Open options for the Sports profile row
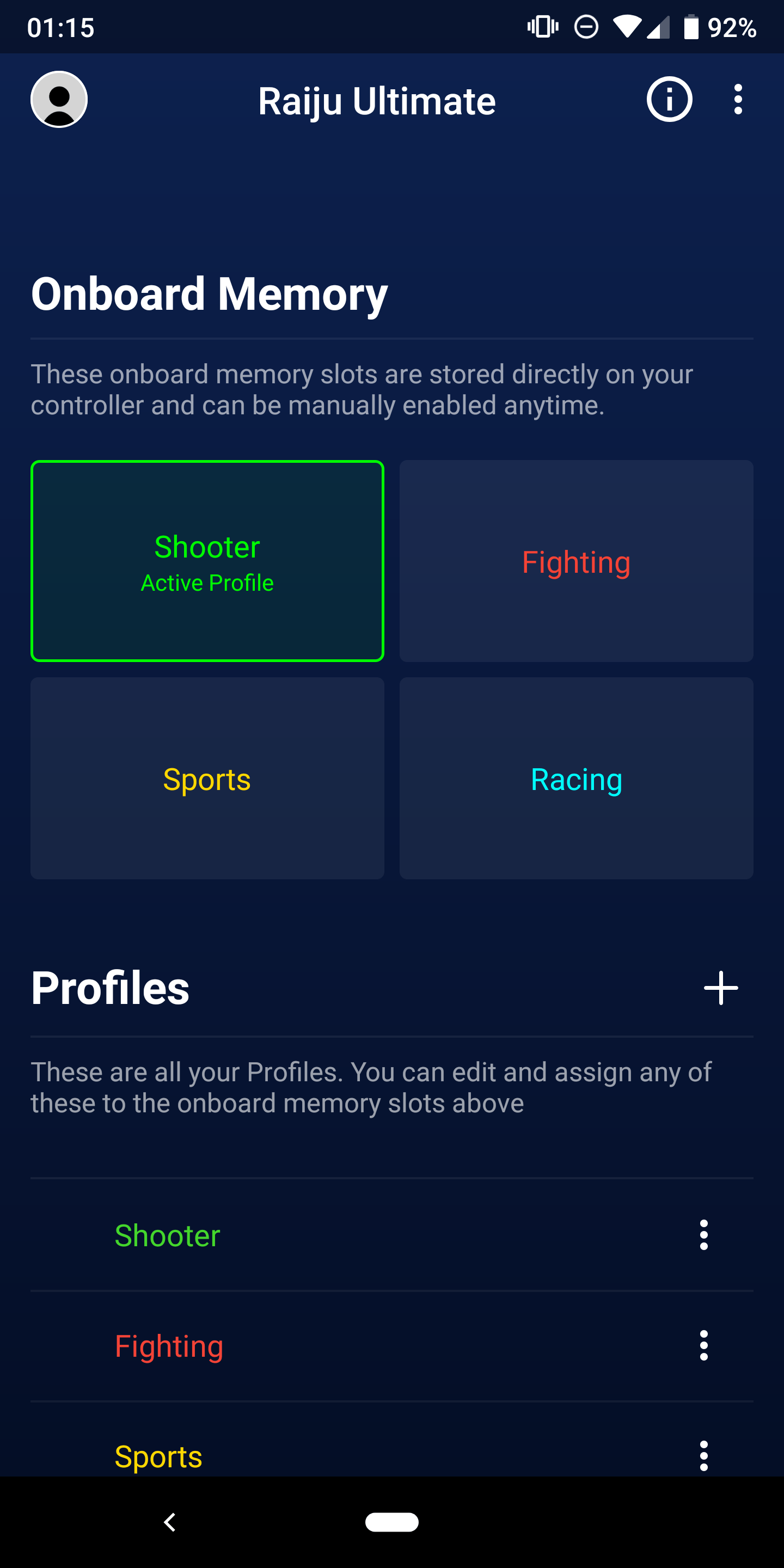Viewport: 784px width, 1568px height. point(703,1455)
